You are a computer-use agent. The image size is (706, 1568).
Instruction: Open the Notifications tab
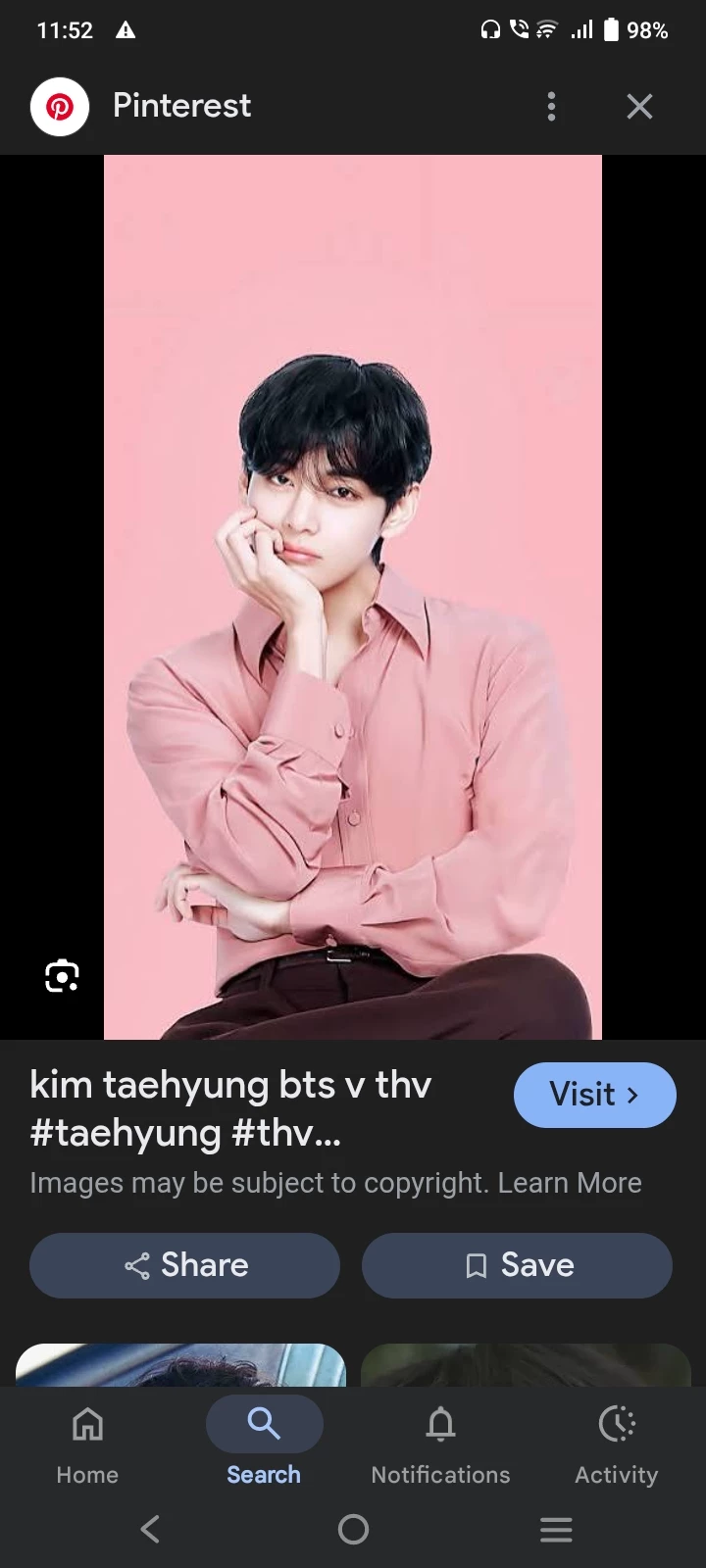[440, 1443]
